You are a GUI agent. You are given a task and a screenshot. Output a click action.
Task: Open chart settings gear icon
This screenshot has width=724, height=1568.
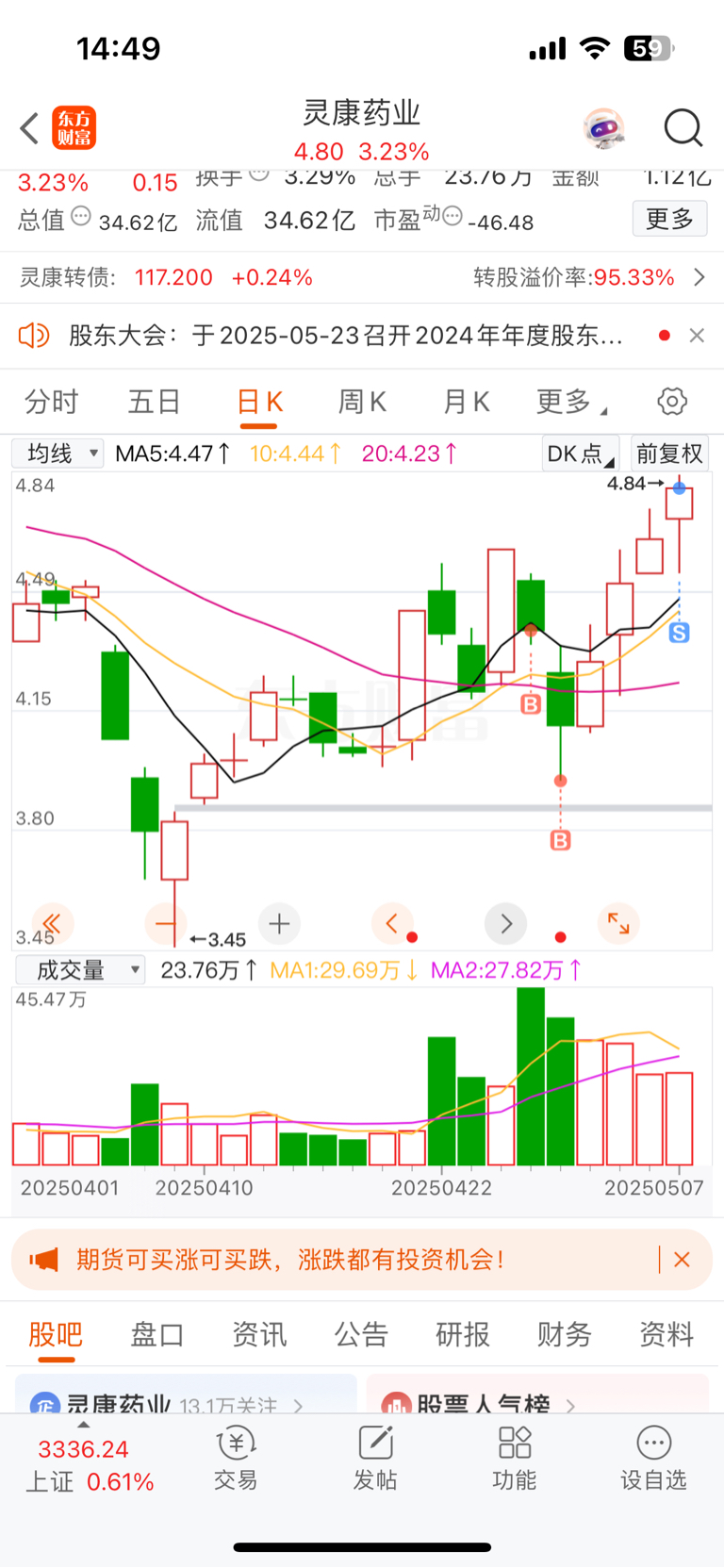[672, 402]
